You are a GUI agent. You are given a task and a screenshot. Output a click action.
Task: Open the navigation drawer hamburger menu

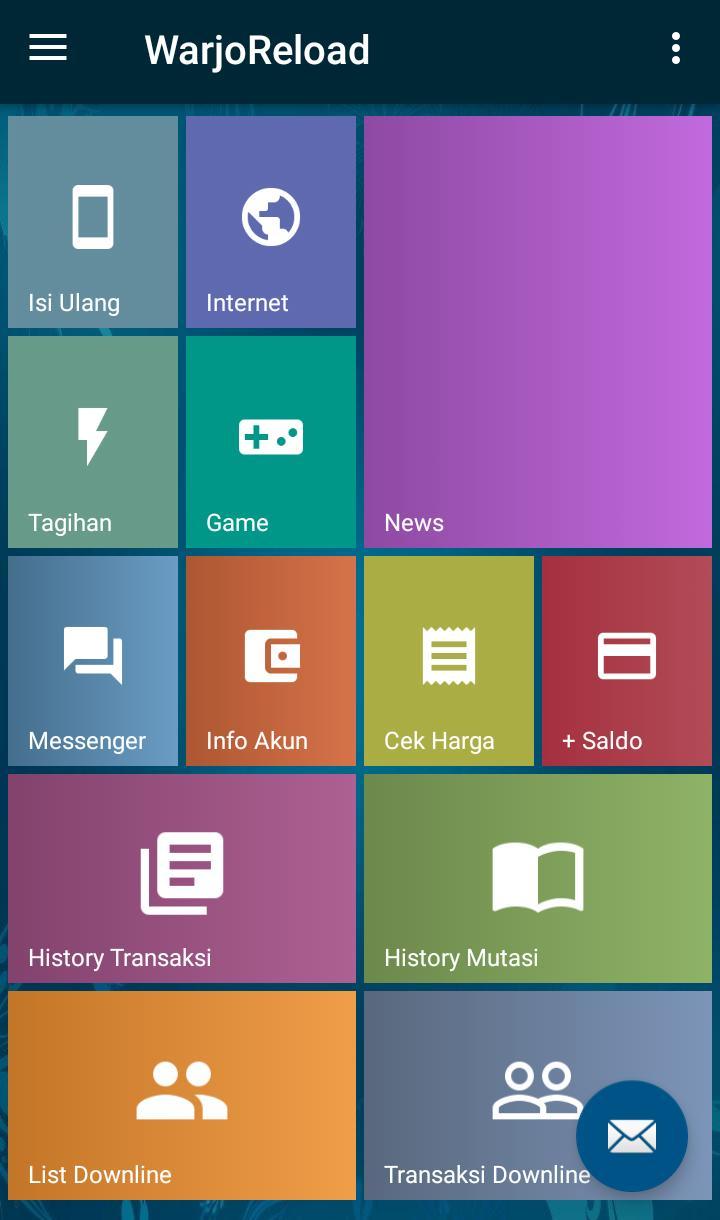47,48
